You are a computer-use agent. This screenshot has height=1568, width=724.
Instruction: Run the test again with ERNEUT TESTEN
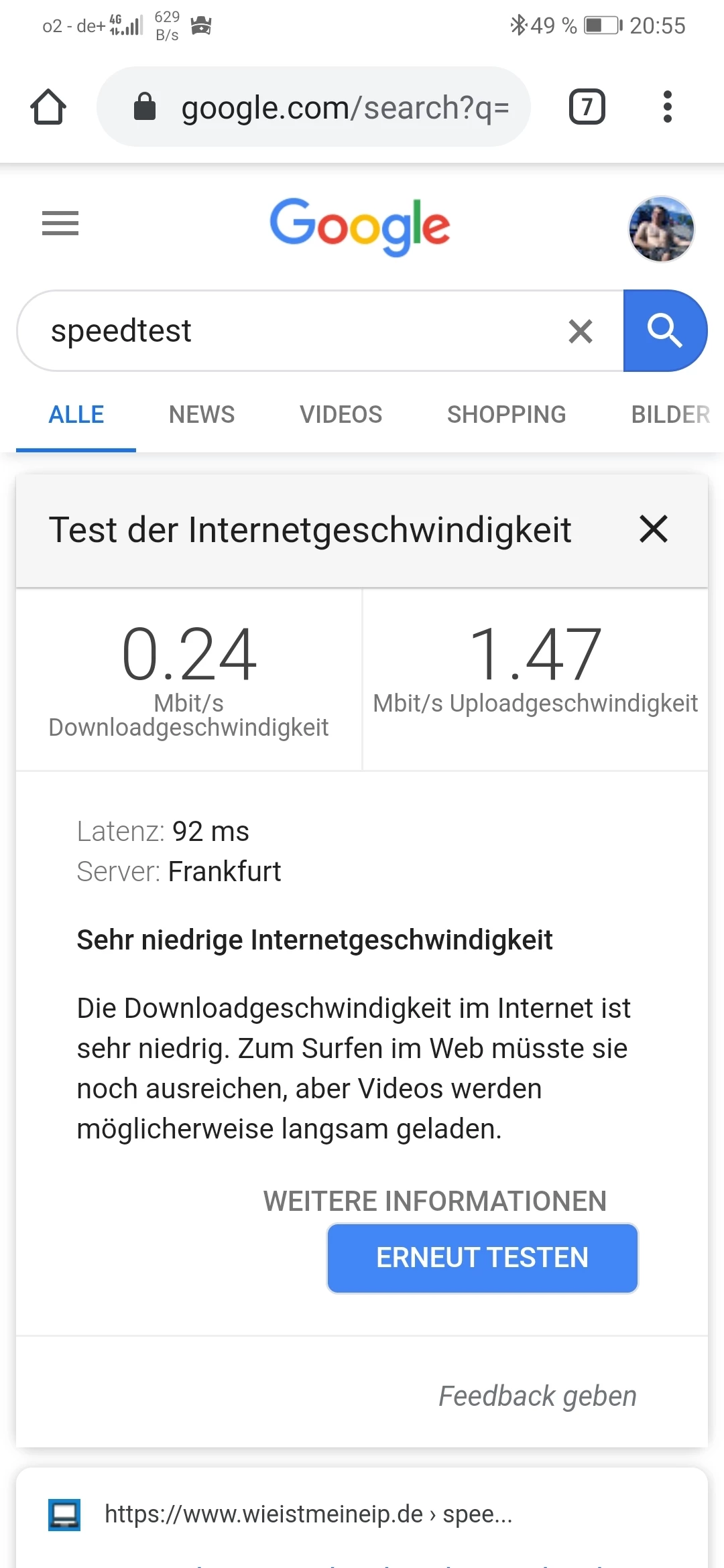pyautogui.click(x=483, y=1258)
